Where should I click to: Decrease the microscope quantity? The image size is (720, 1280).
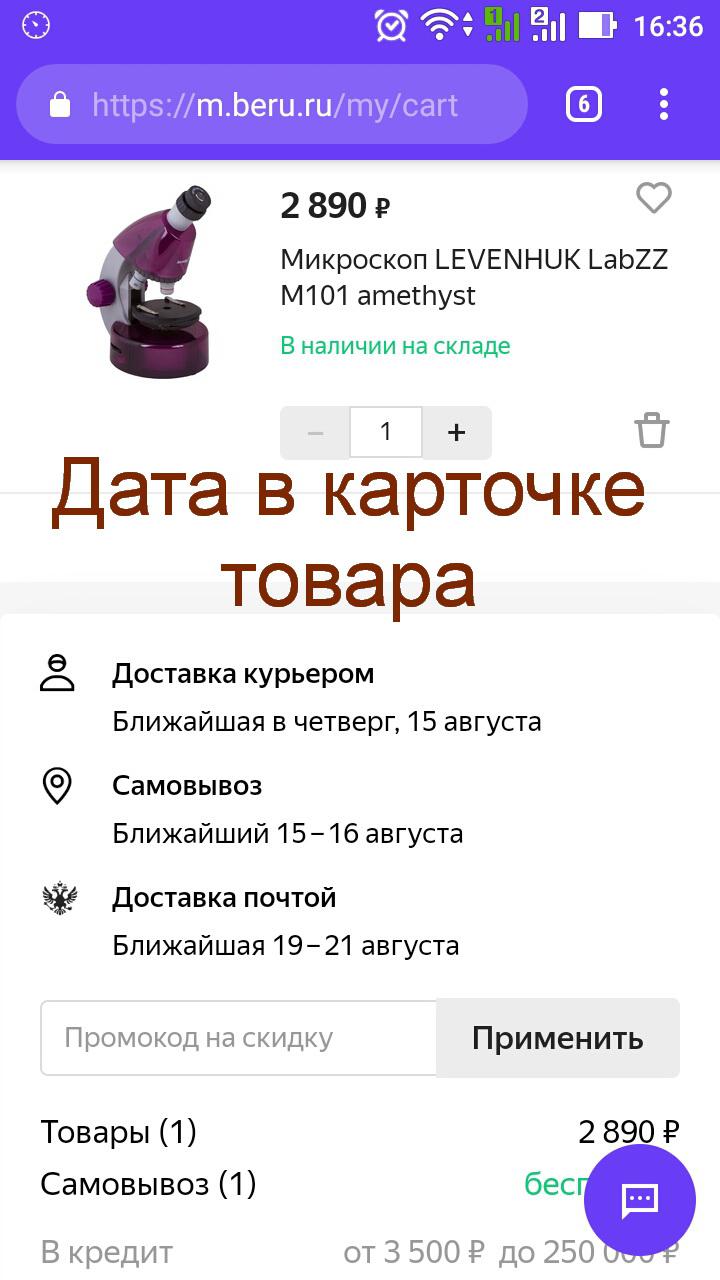(x=315, y=432)
